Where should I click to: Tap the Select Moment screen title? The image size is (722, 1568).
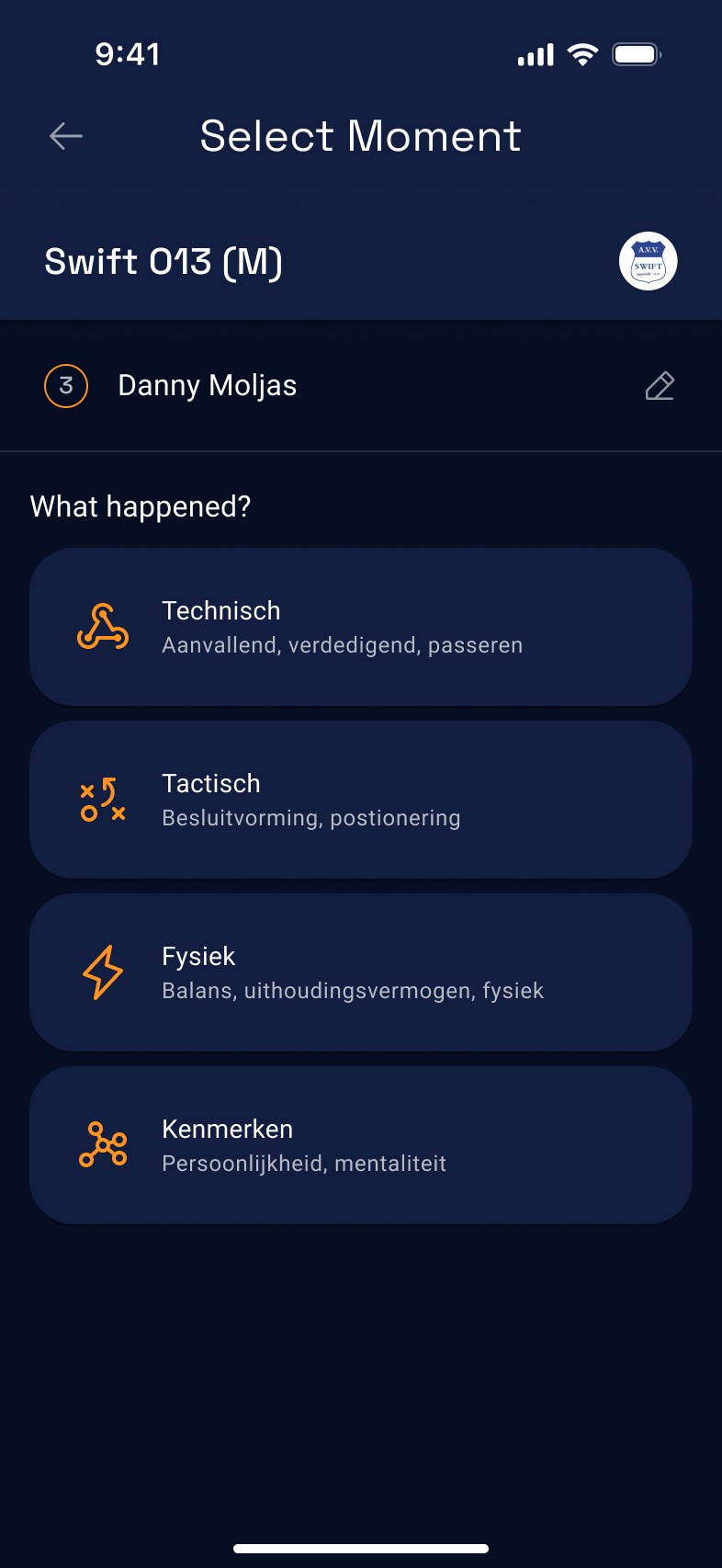[x=360, y=136]
